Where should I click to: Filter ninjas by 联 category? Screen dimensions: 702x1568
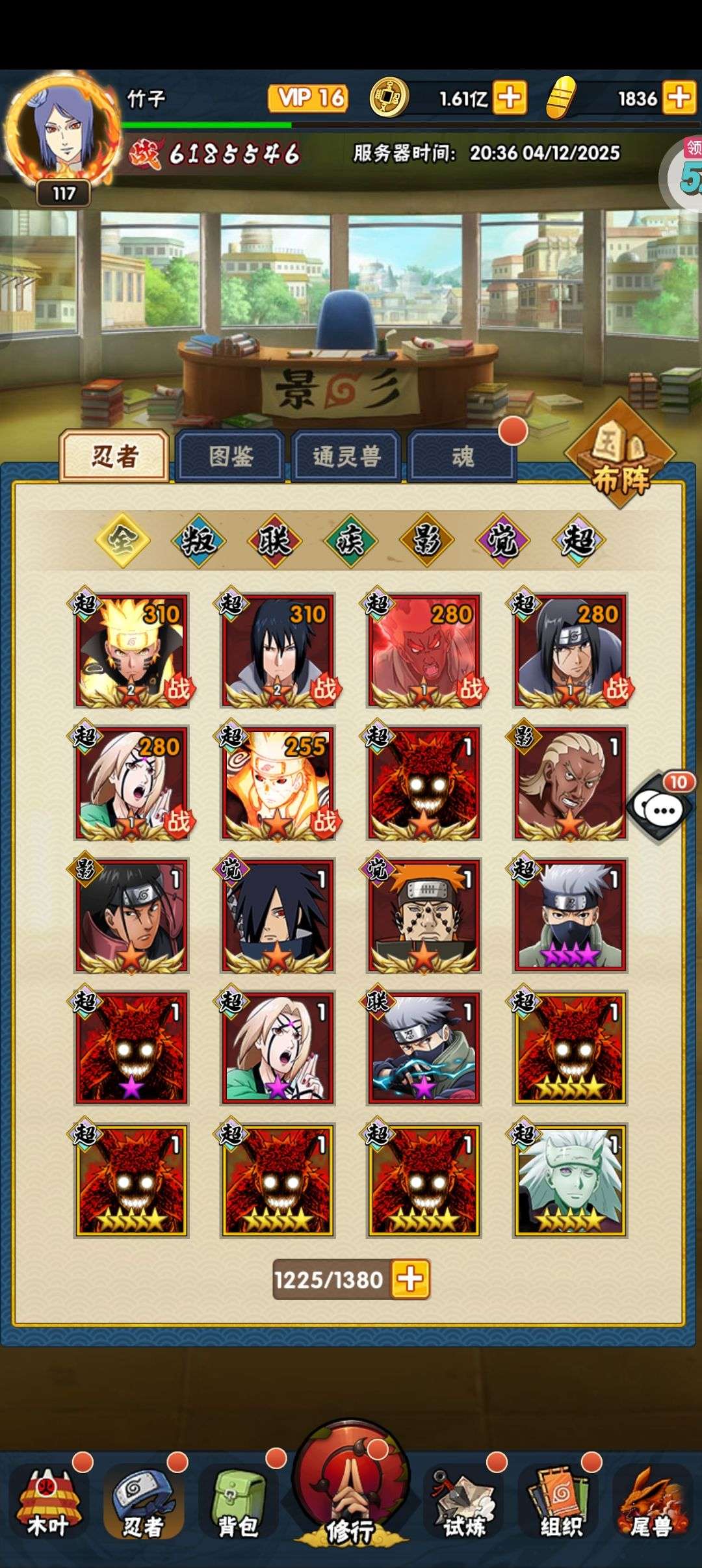(275, 540)
